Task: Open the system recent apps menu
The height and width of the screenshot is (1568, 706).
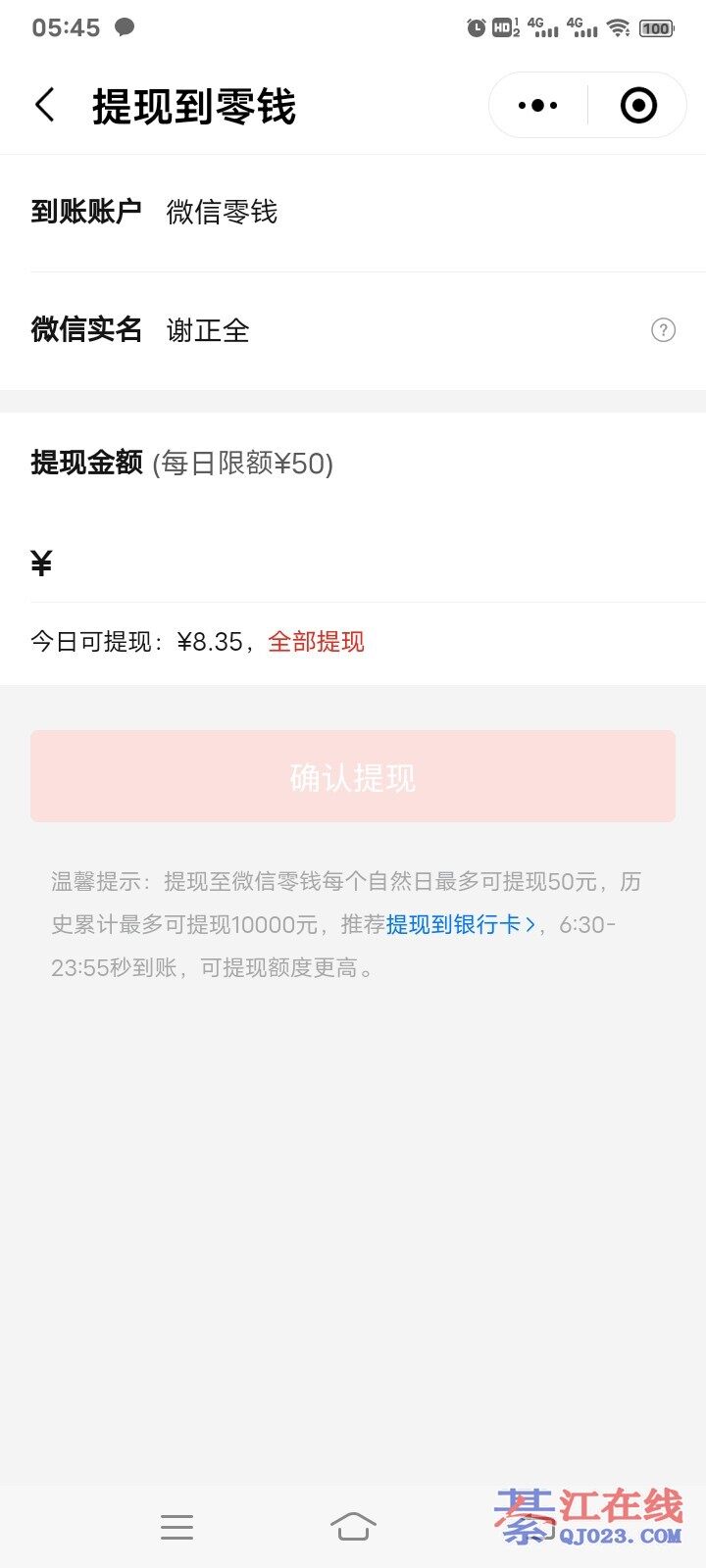Action: (x=176, y=1526)
